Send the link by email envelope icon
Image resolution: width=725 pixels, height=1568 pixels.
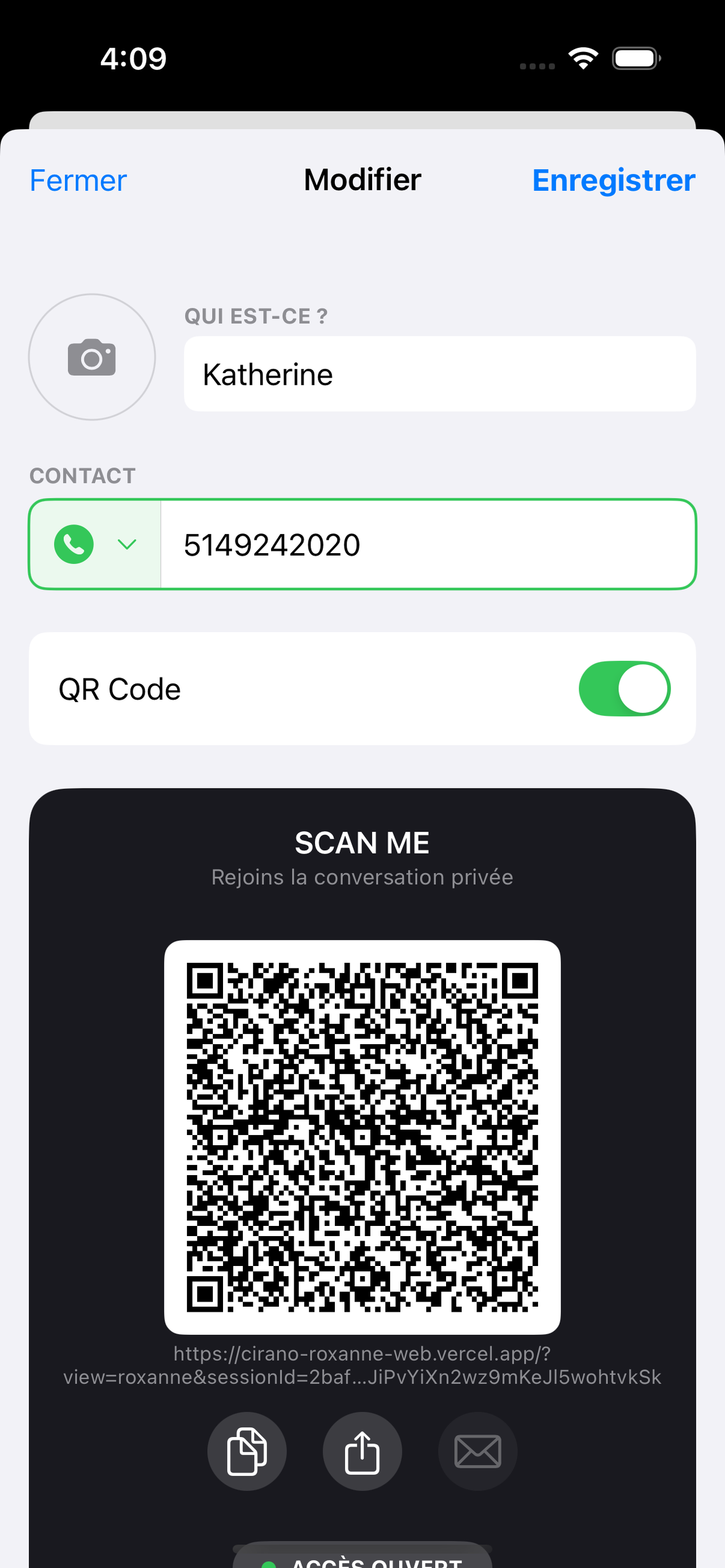pyautogui.click(x=478, y=1451)
